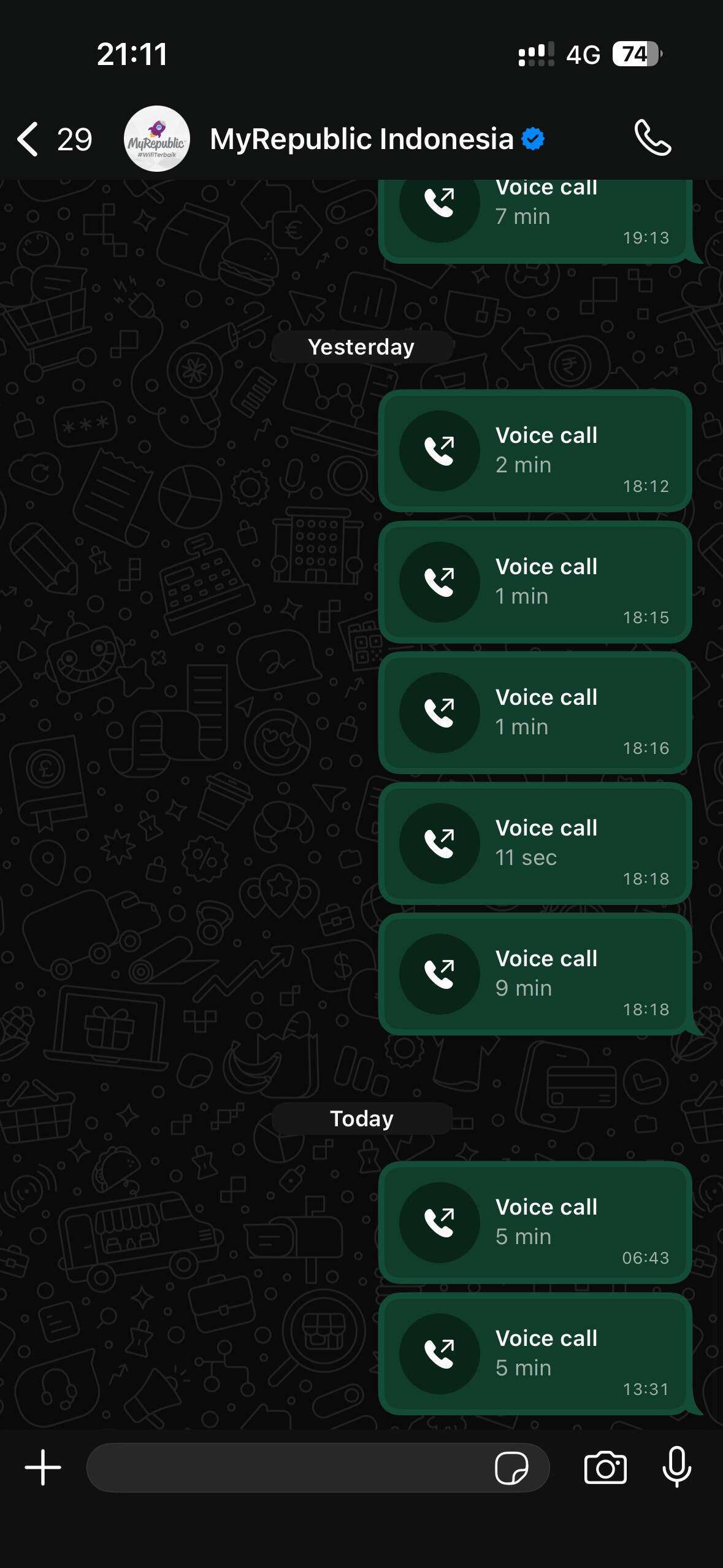Open MyRepublic Indonesia contact info

coord(362,139)
